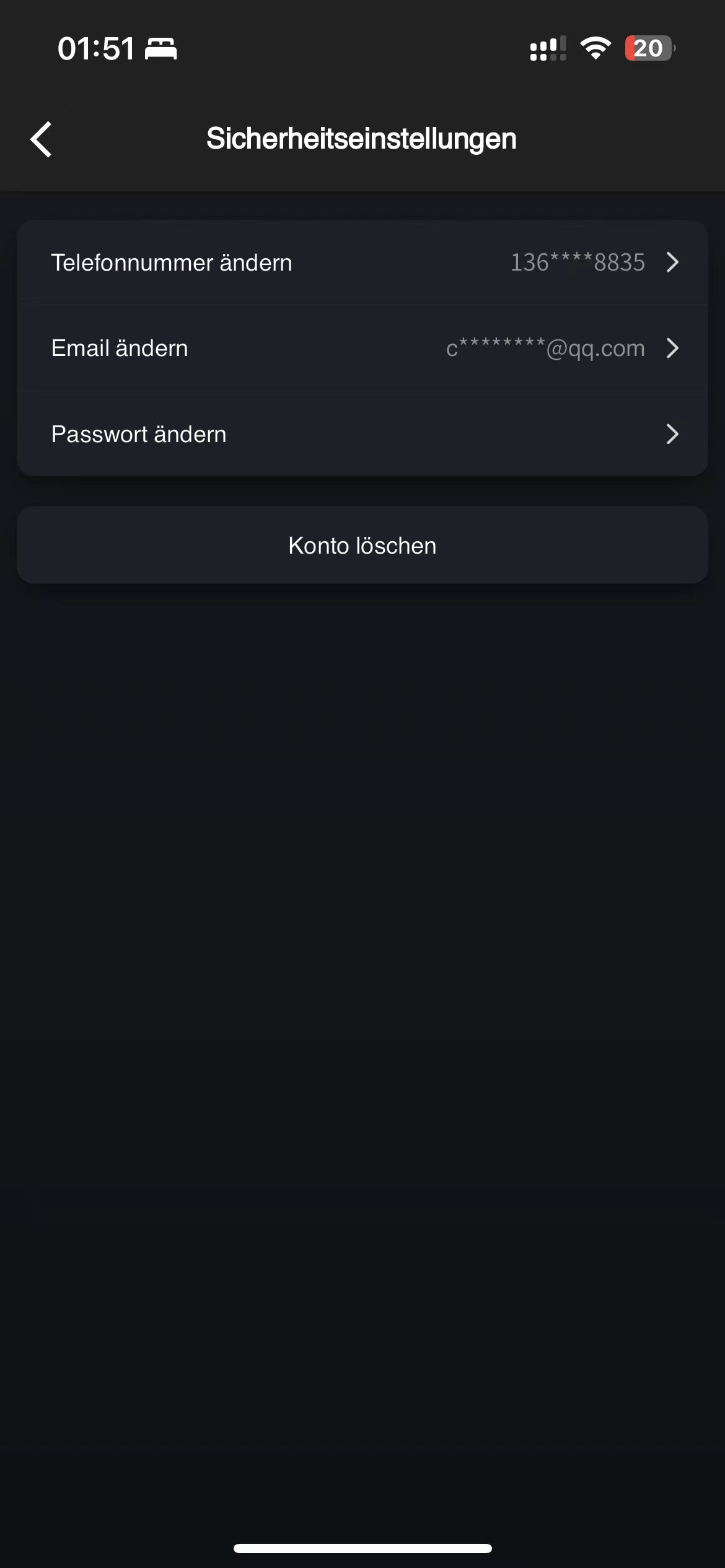Tap the Konto löschen button
The height and width of the screenshot is (1568, 725).
[362, 546]
